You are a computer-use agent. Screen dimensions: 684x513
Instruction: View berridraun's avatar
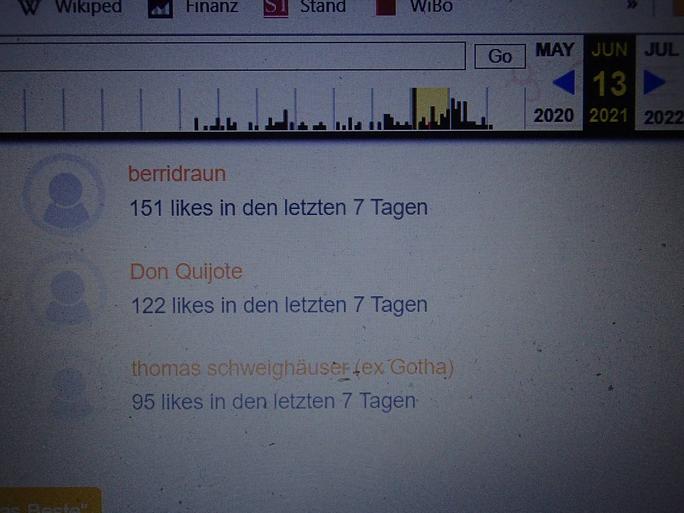(66, 193)
